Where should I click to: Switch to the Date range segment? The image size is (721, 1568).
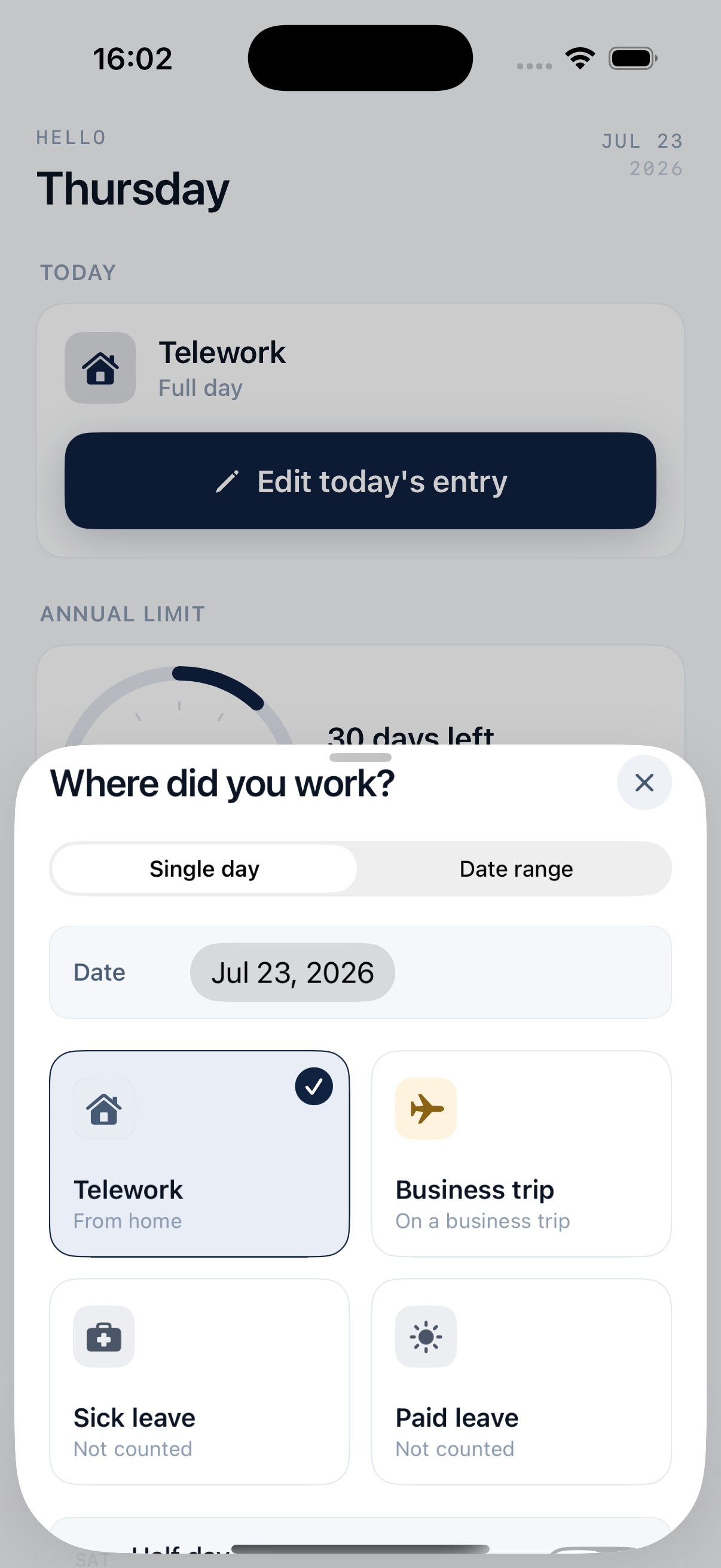516,868
